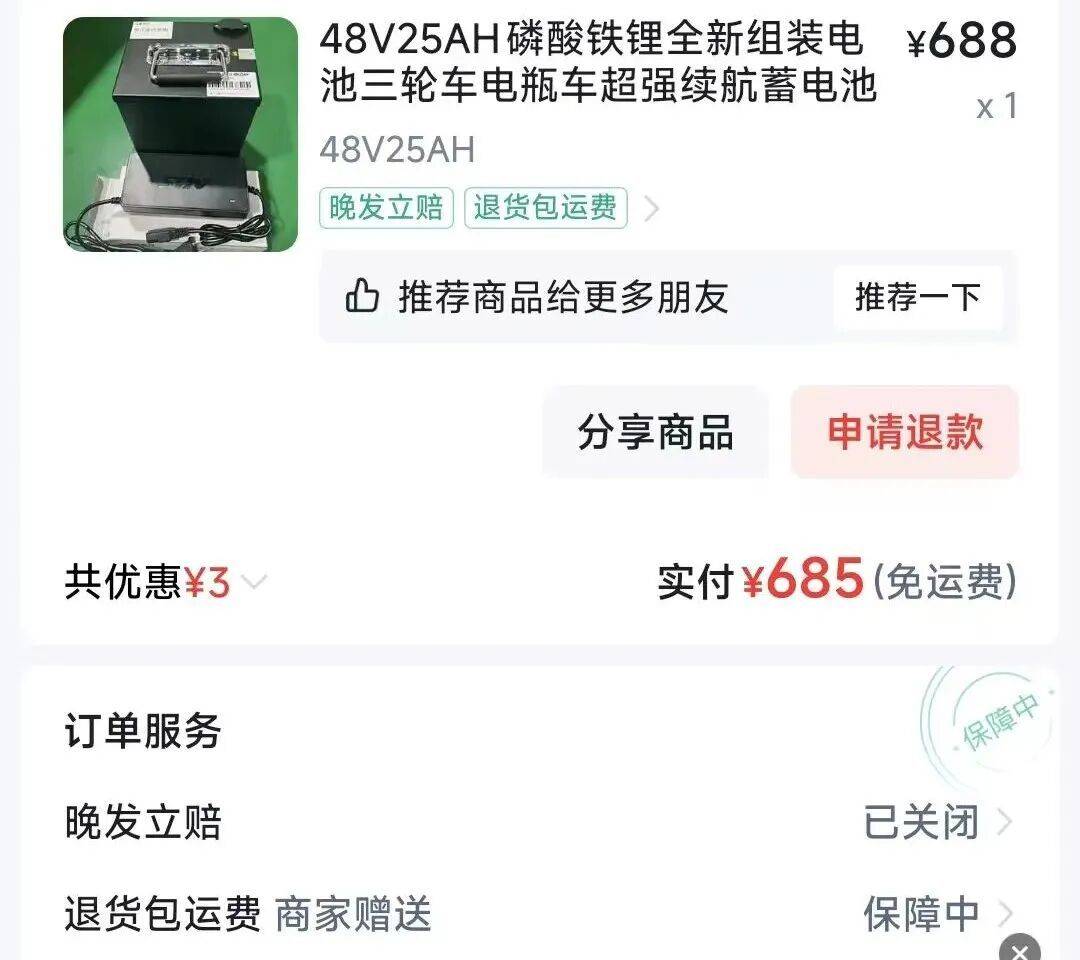View service tags via chevron beside 退货包运费 tag

651,209
